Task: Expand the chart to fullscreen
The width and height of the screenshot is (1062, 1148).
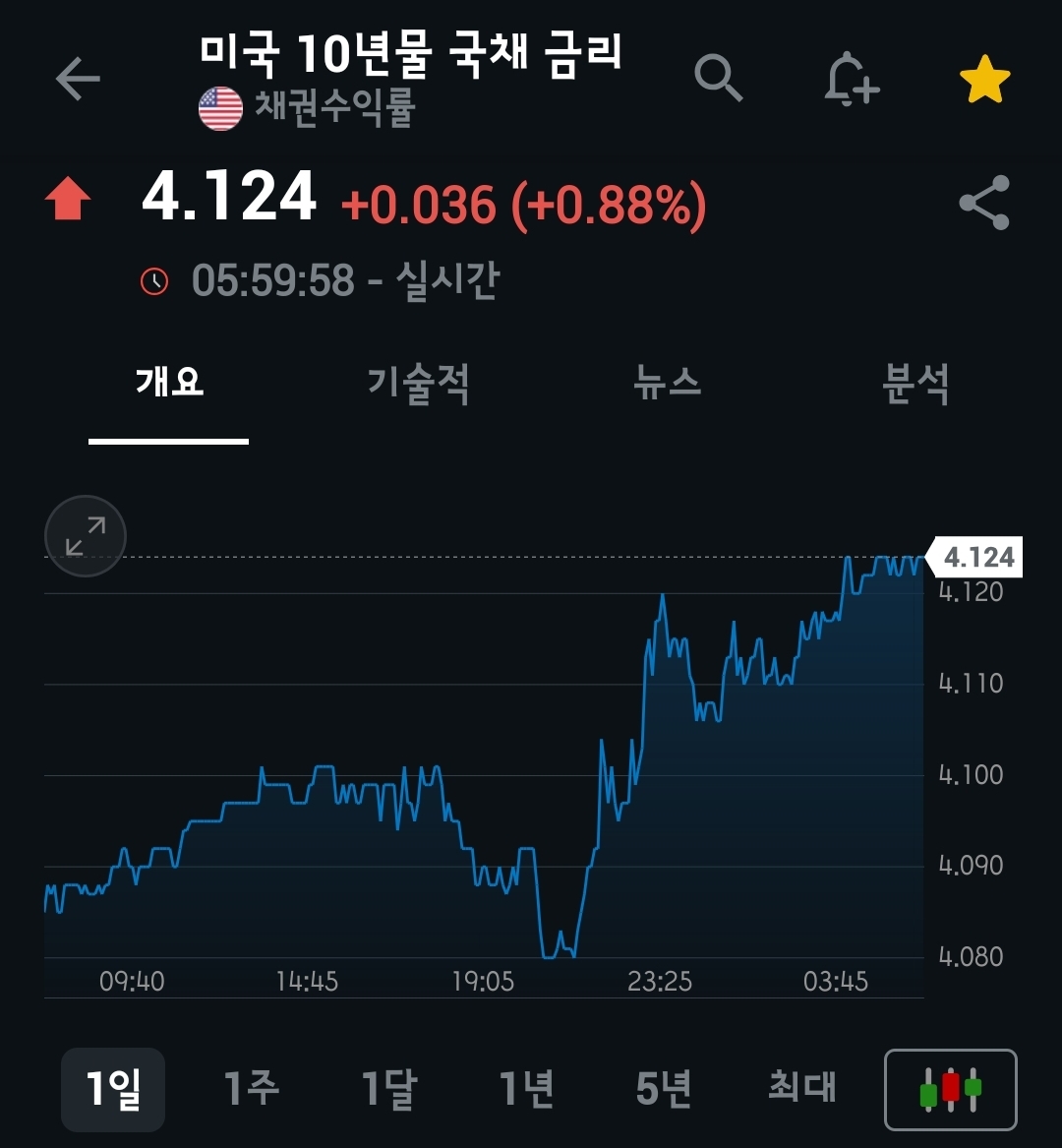Action: tap(86, 536)
